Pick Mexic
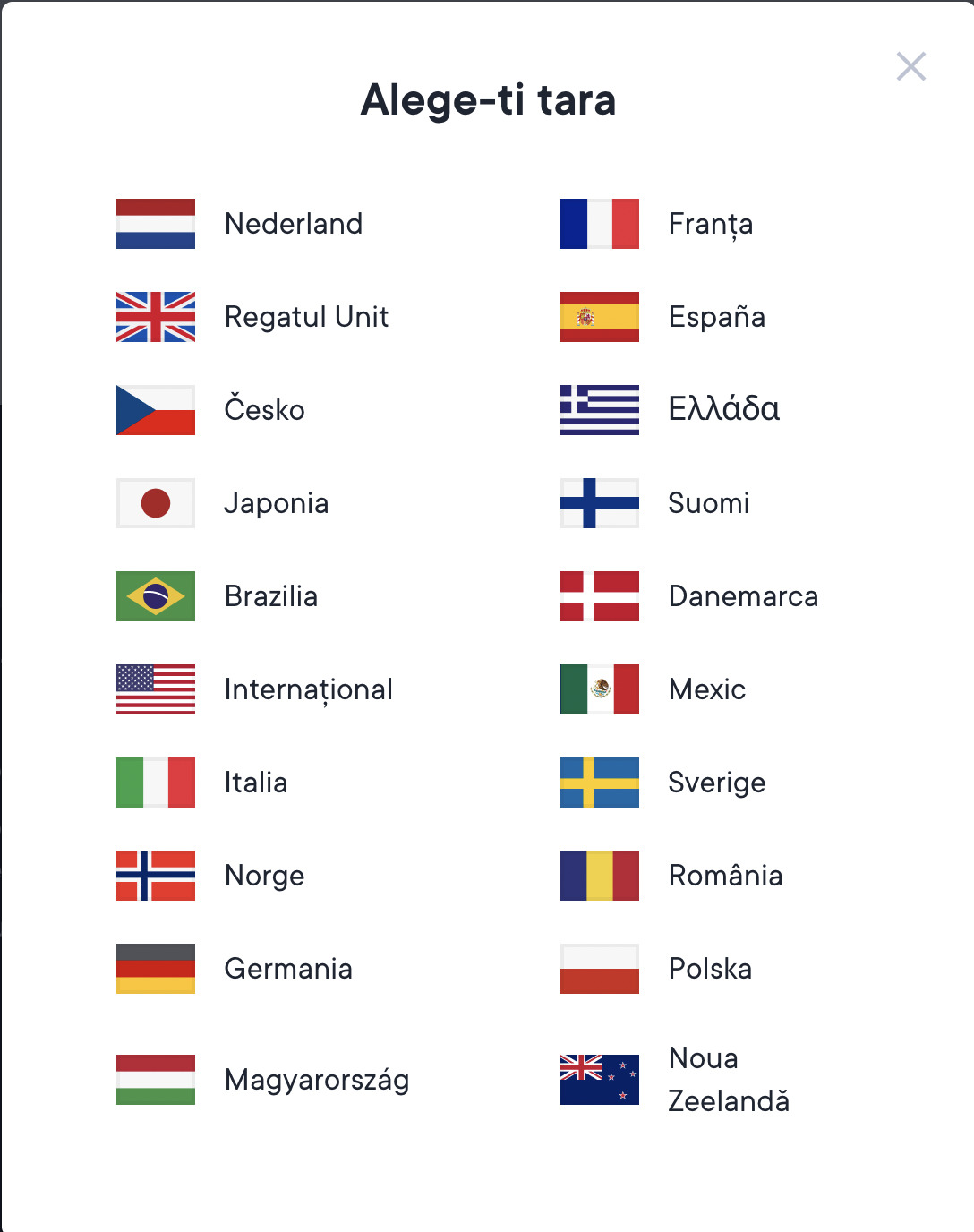Image resolution: width=974 pixels, height=1232 pixels. (706, 689)
